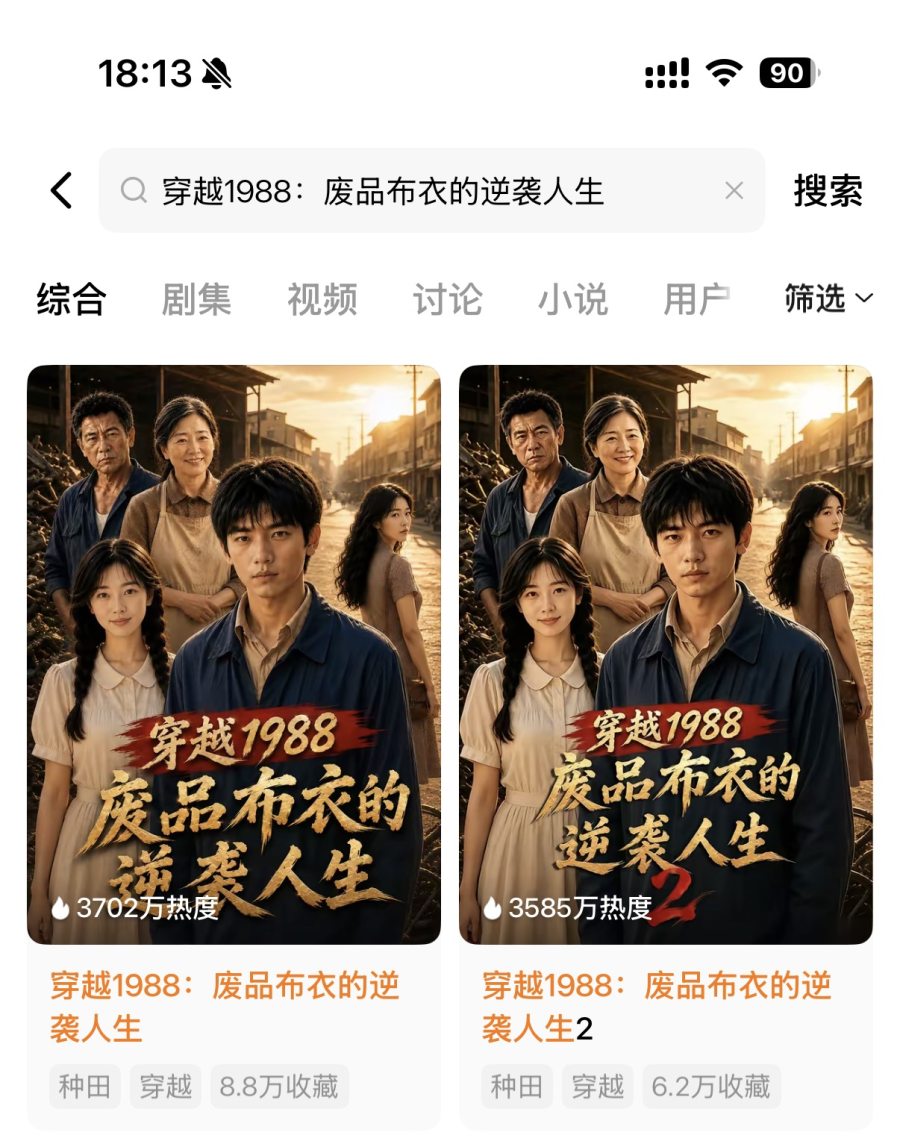Go back using the arrow icon
Image resolution: width=900 pixels, height=1141 pixels.
62,191
